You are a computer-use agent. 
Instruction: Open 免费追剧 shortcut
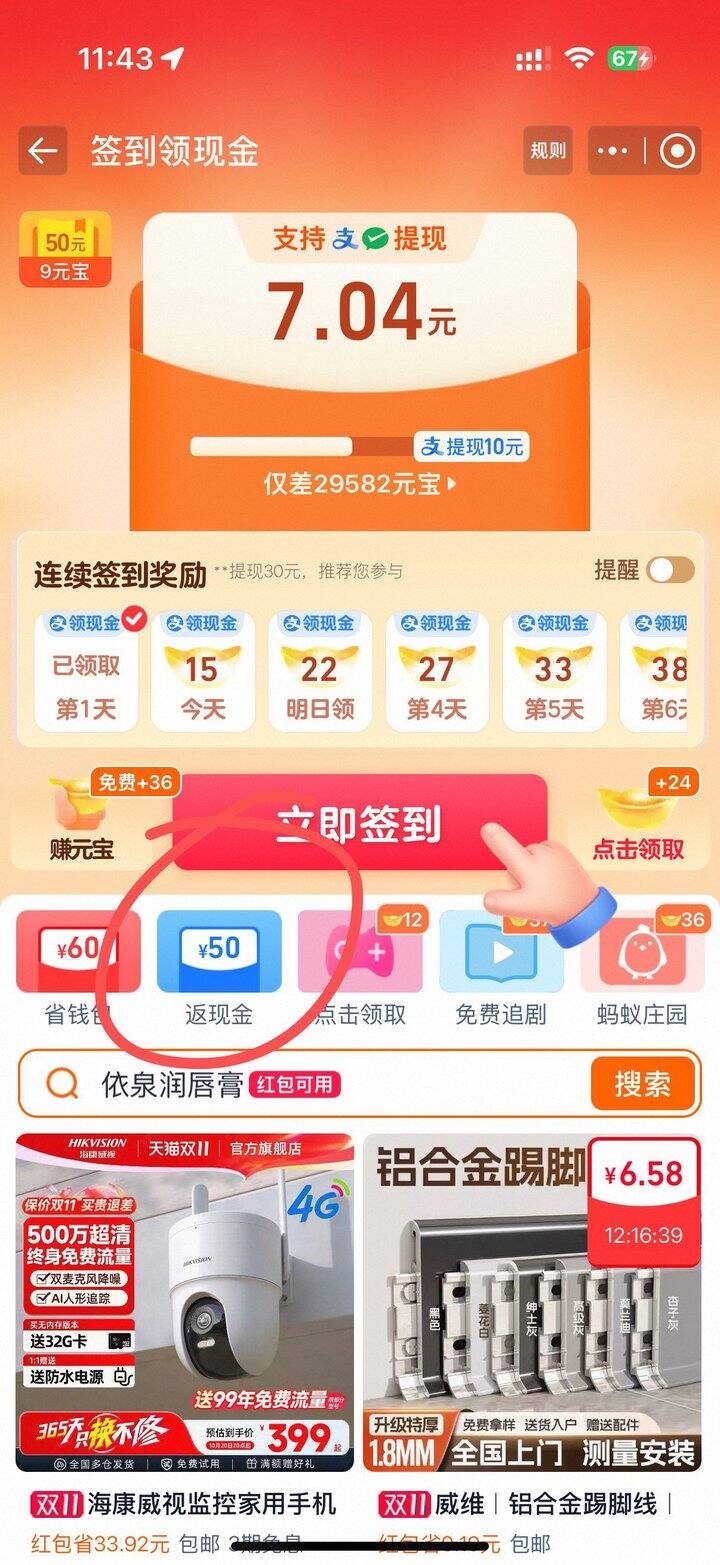tap(500, 966)
